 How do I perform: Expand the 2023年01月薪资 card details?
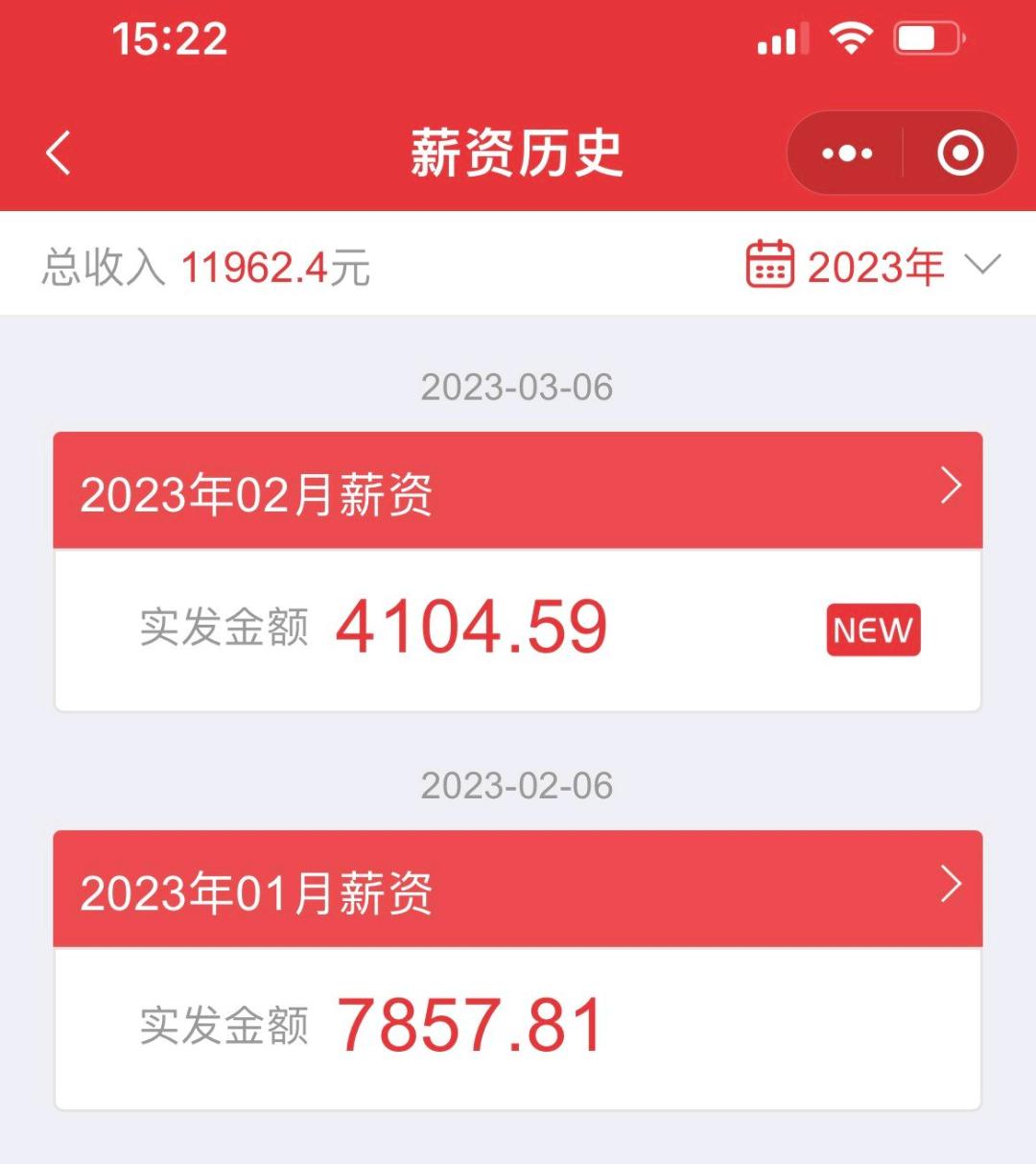[x=949, y=885]
